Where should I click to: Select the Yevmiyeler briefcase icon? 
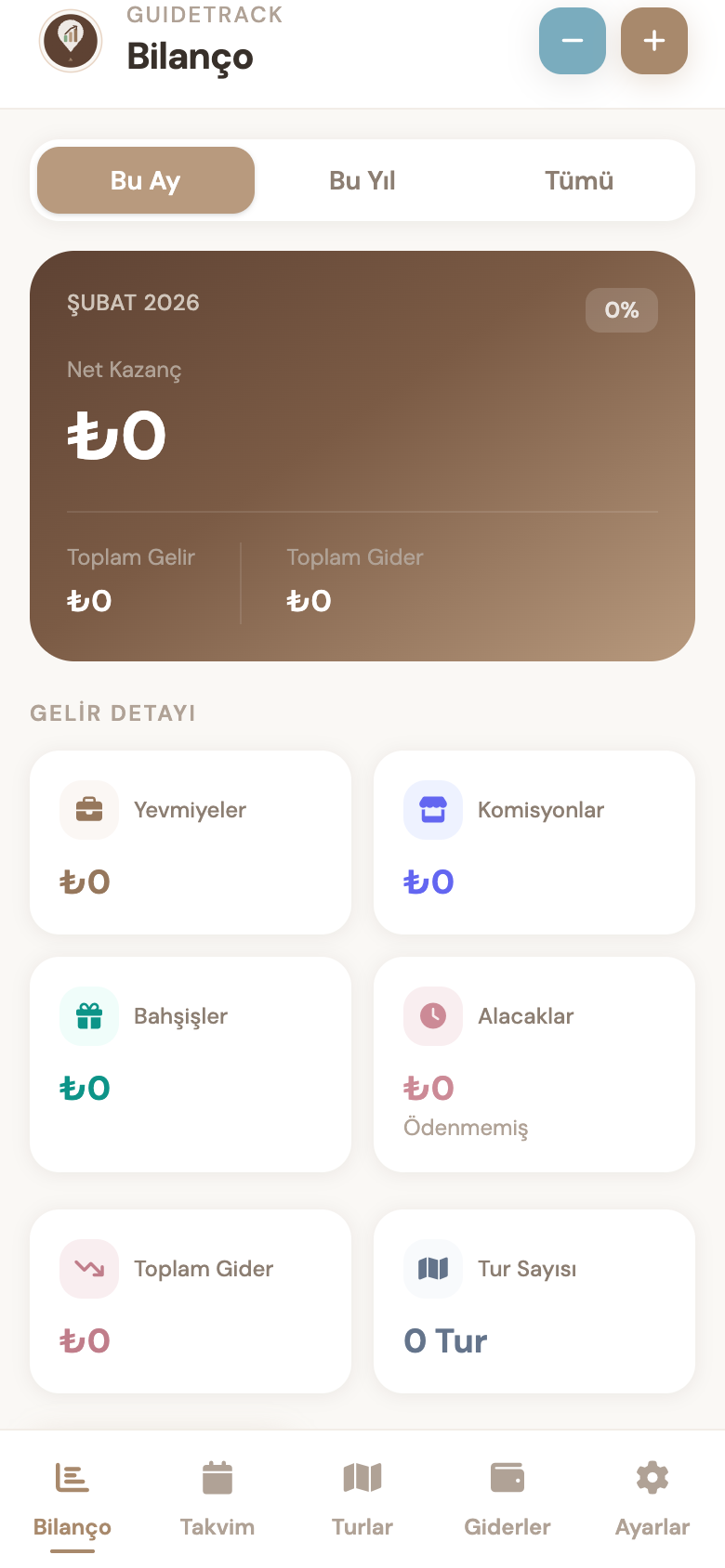click(89, 809)
